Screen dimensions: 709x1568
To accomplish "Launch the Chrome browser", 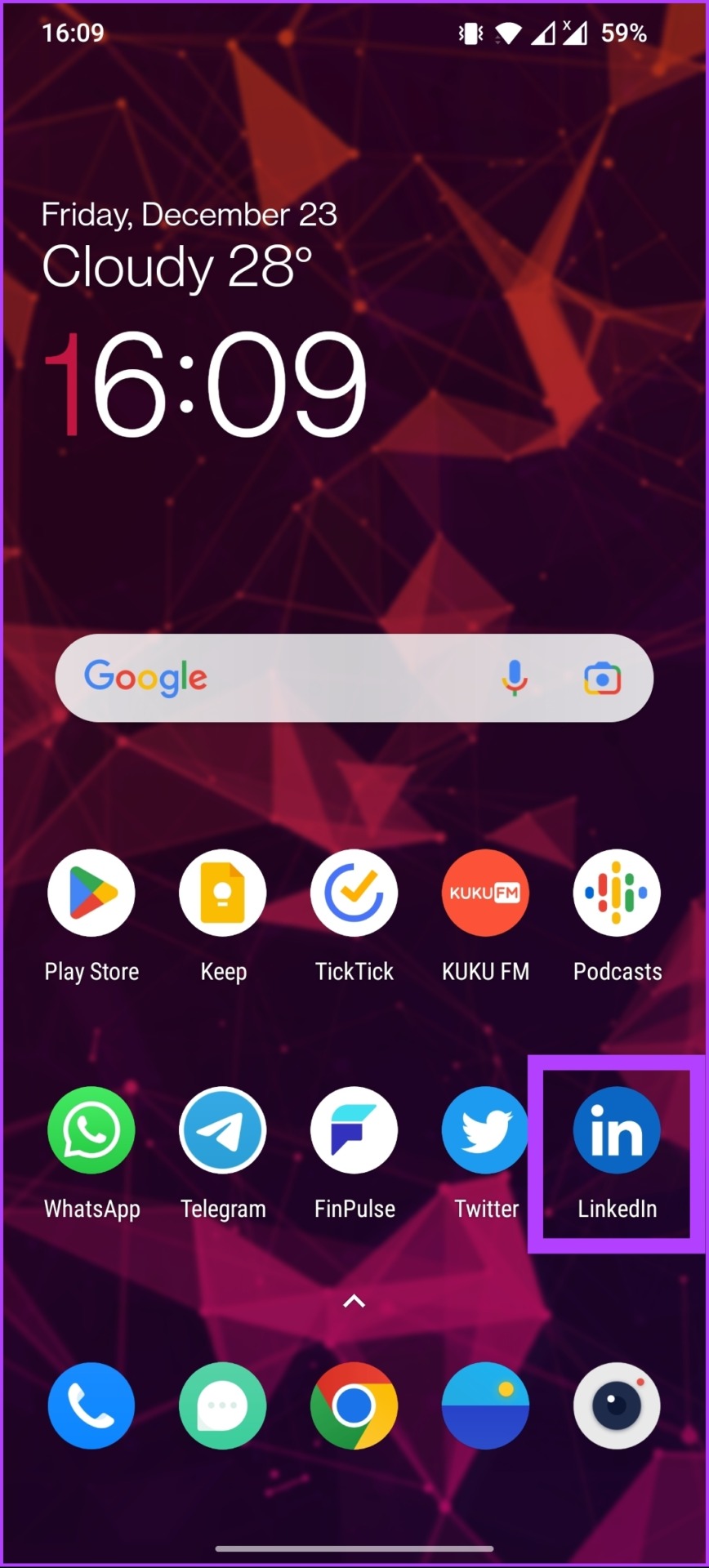I will [354, 1406].
